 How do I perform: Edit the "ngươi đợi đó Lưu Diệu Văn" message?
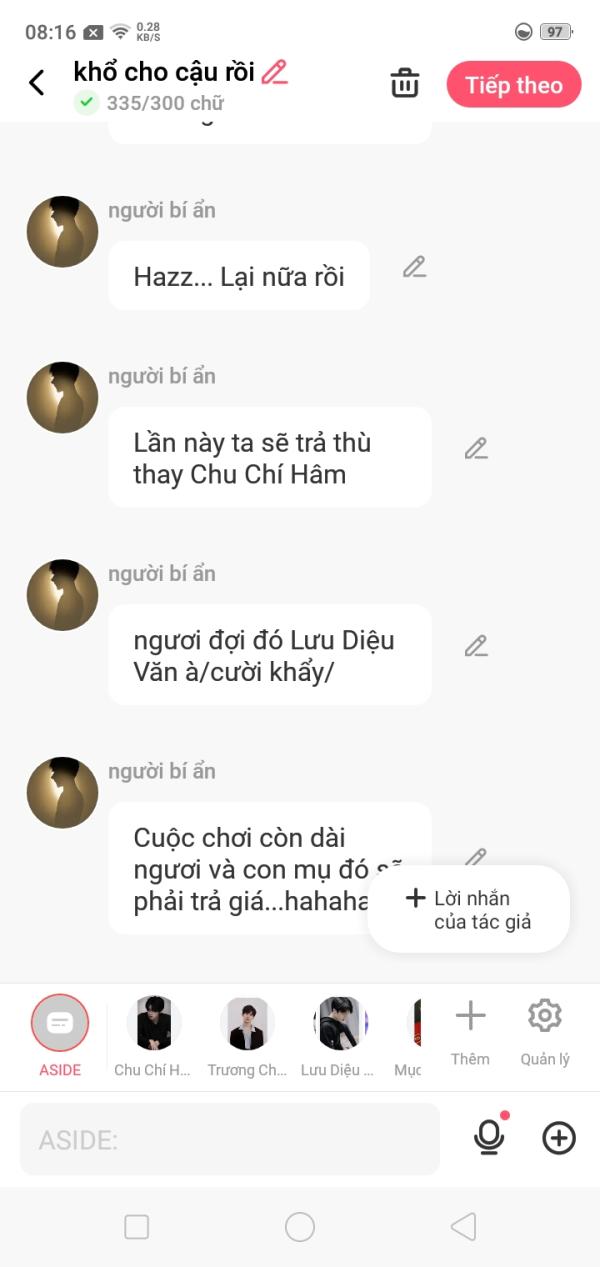[476, 646]
